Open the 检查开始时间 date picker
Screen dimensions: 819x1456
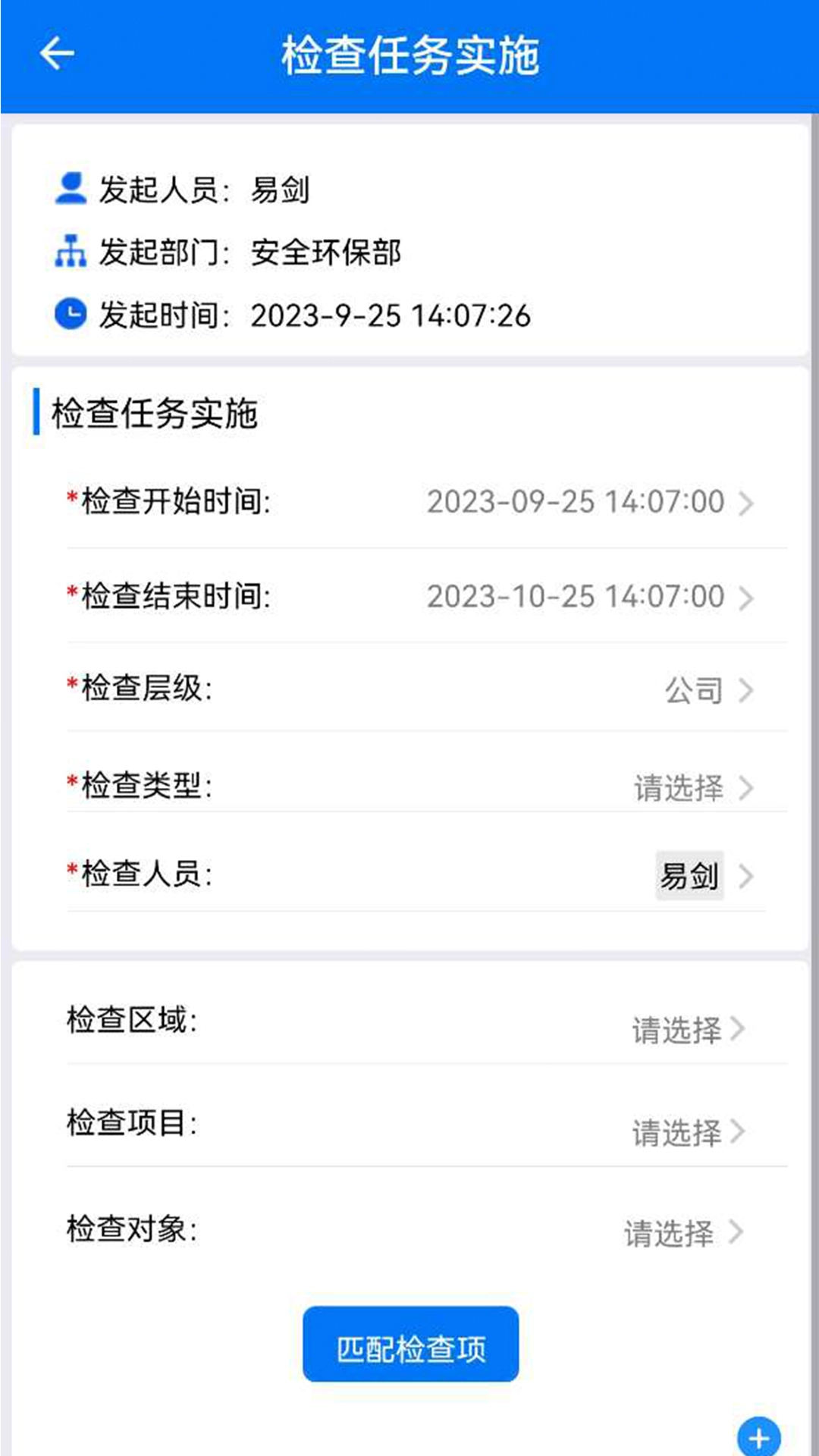575,501
